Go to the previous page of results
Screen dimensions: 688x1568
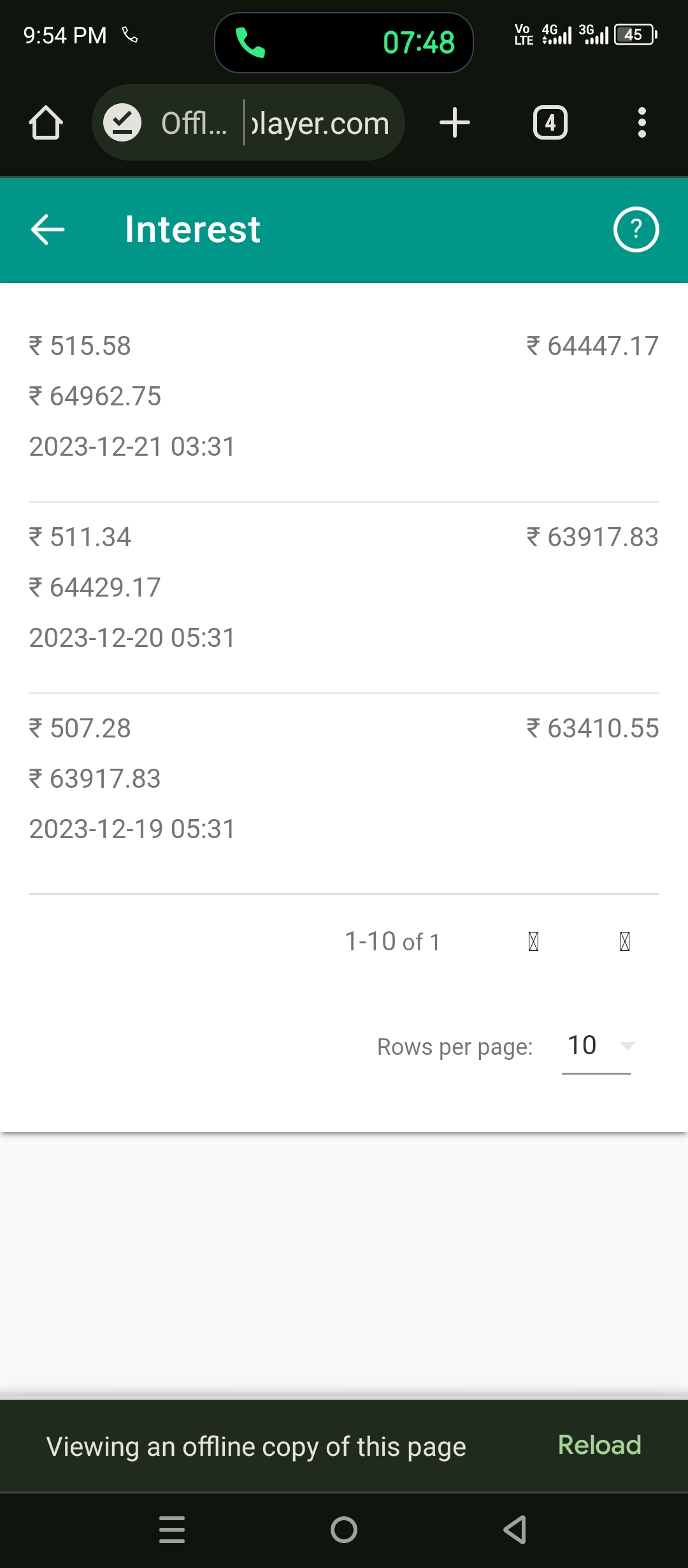tap(534, 941)
